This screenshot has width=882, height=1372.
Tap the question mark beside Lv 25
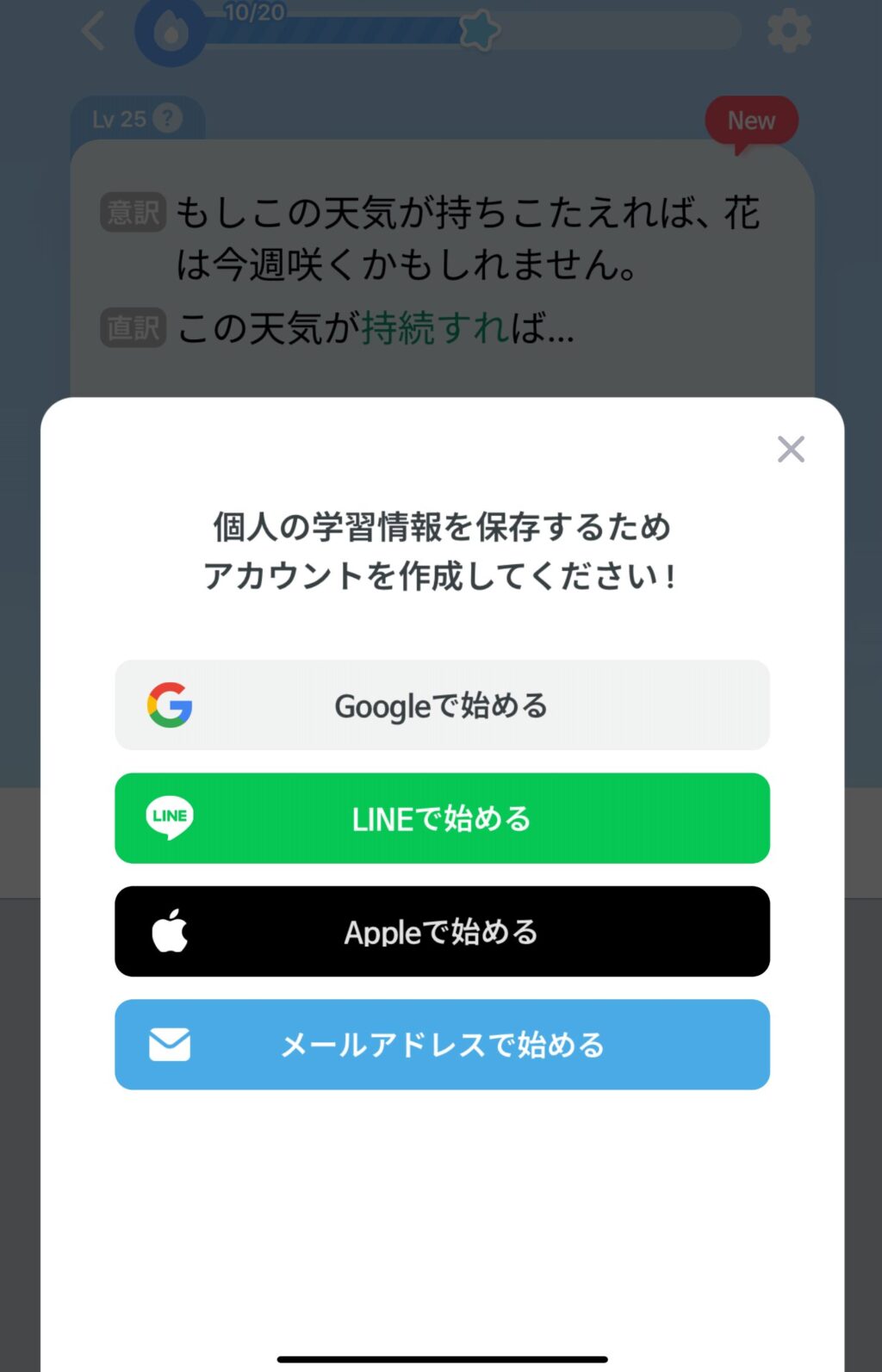[169, 120]
